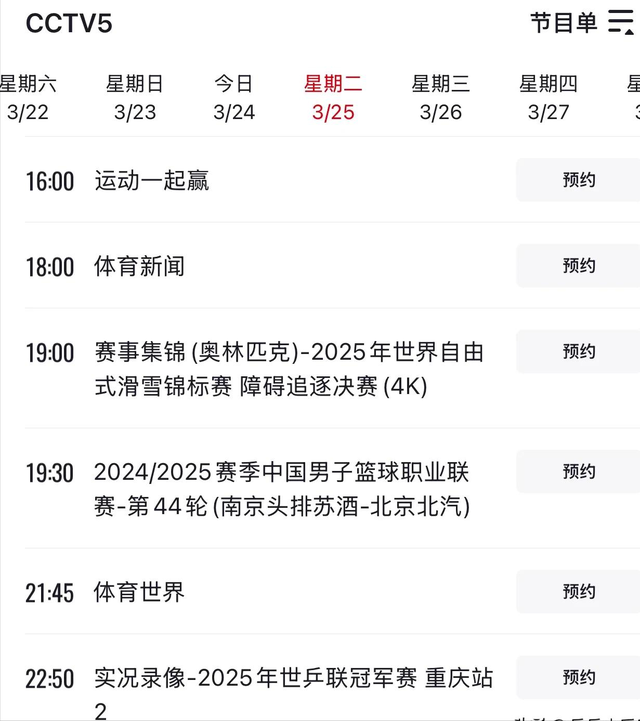Viewport: 640px width, 721px height.
Task: View today's 今日 3/24 schedule
Action: point(234,98)
